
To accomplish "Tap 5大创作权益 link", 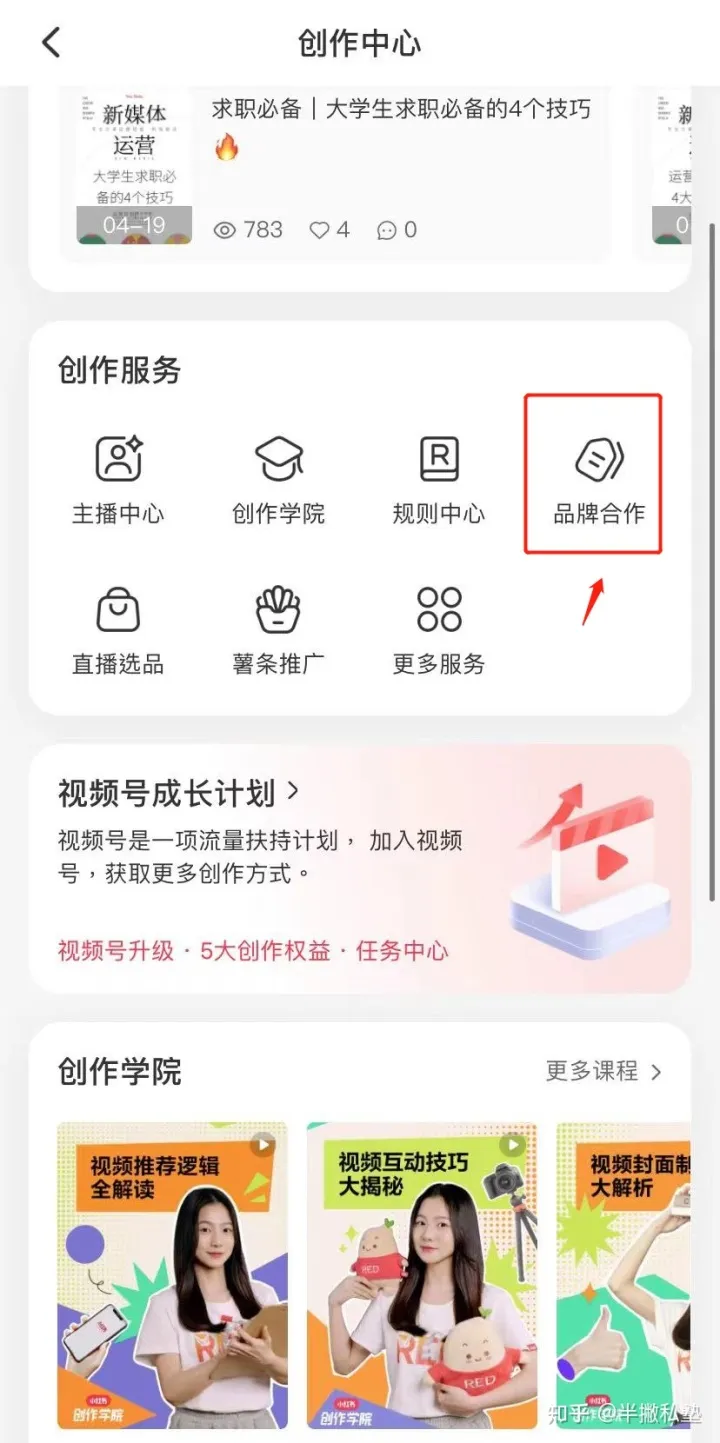I will pyautogui.click(x=266, y=950).
